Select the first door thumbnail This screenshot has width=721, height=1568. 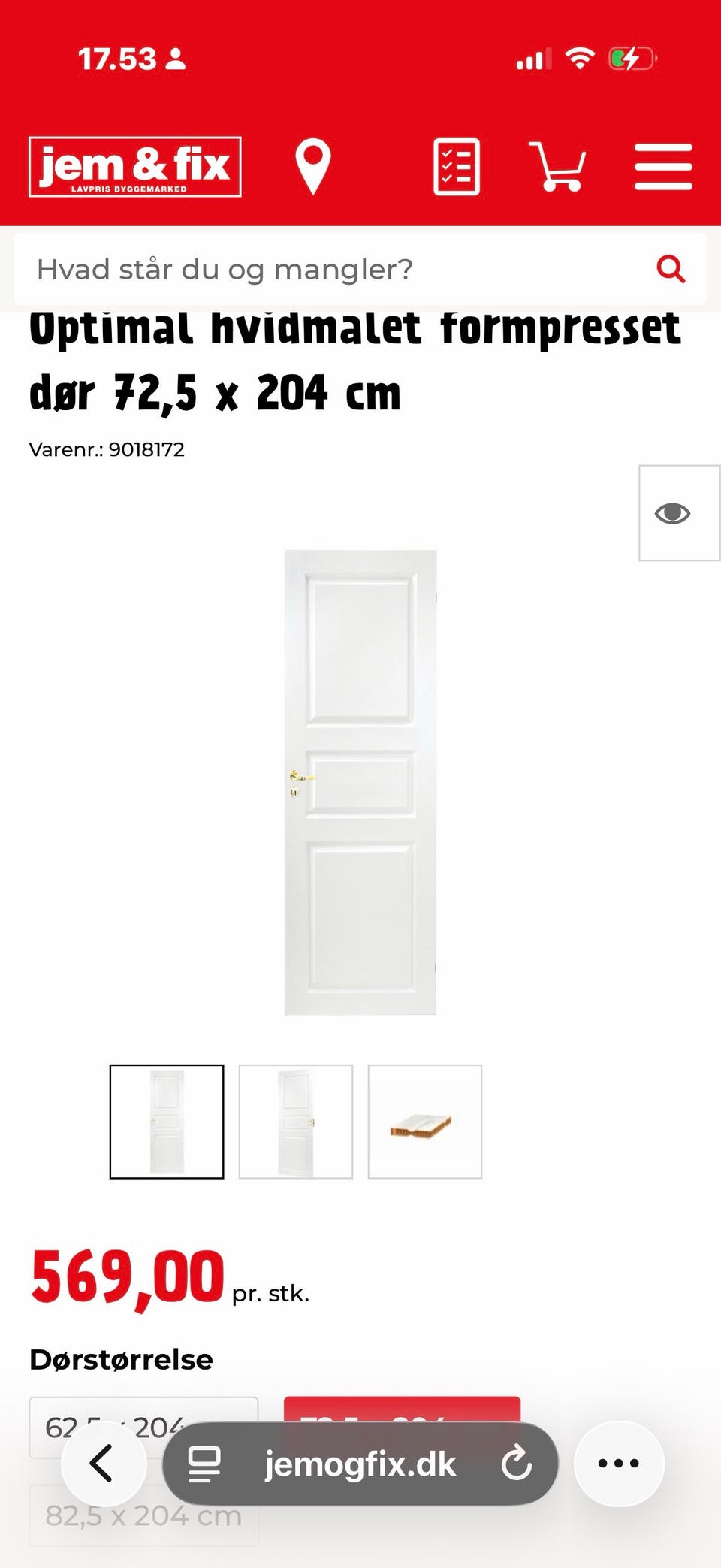click(167, 1121)
